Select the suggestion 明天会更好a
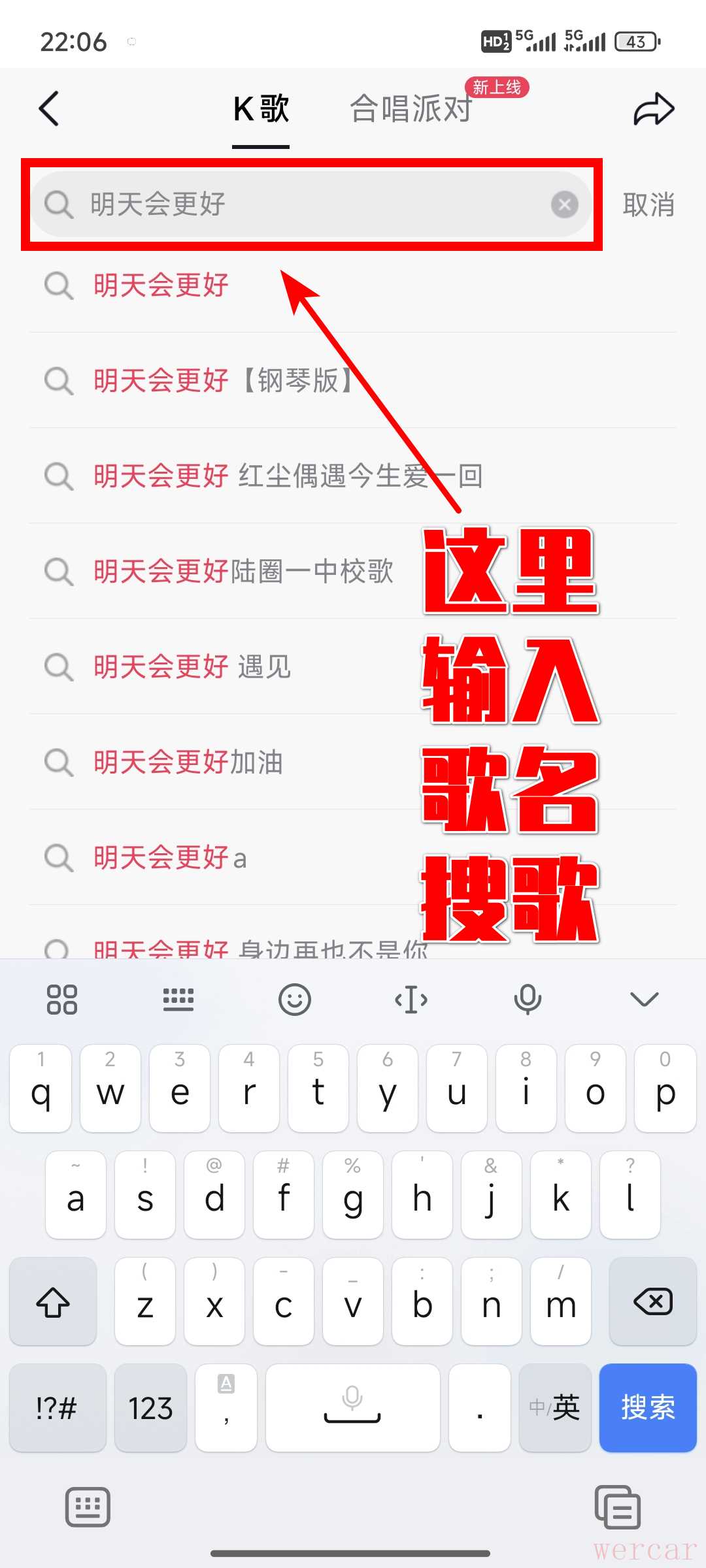Screen dimensions: 706x1568 click(x=170, y=857)
